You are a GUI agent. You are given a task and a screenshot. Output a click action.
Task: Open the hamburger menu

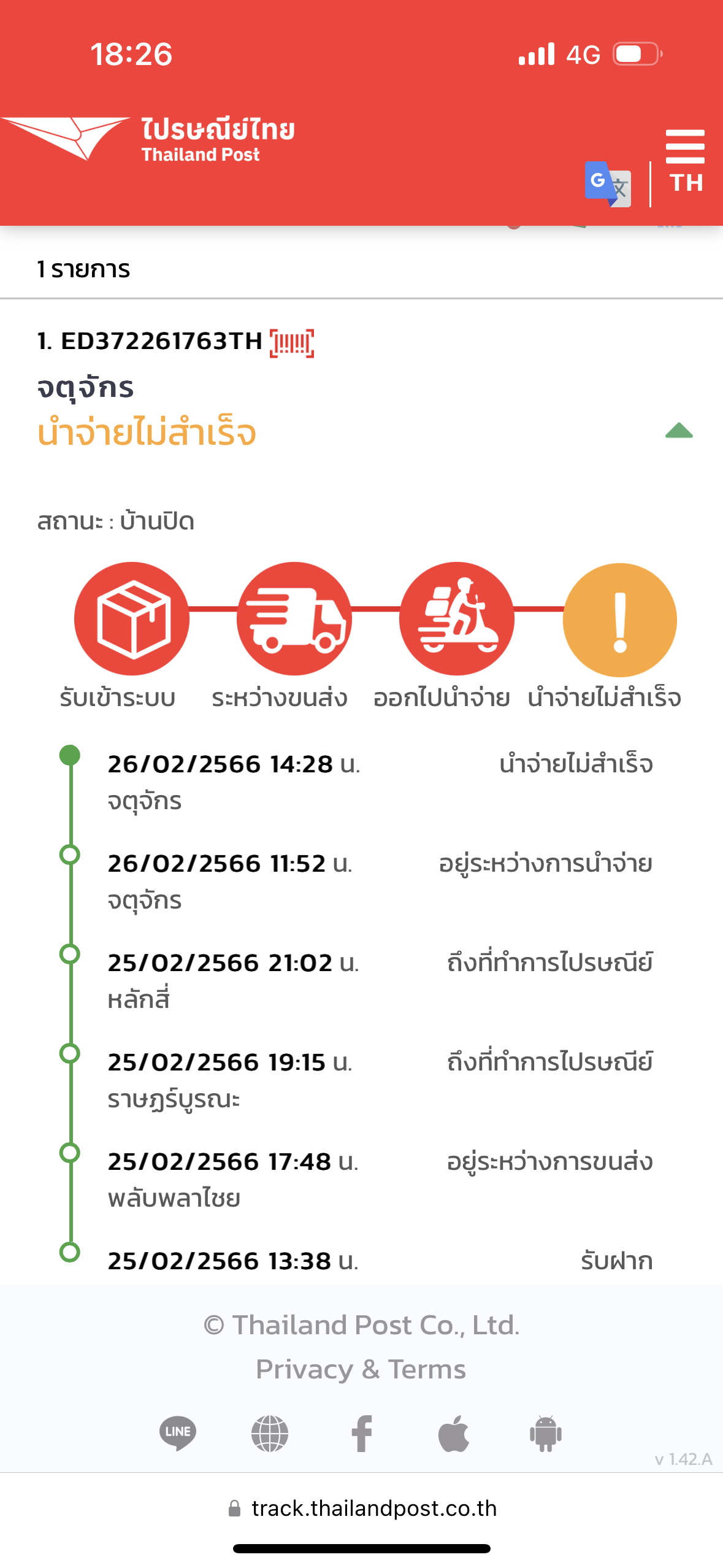[684, 146]
